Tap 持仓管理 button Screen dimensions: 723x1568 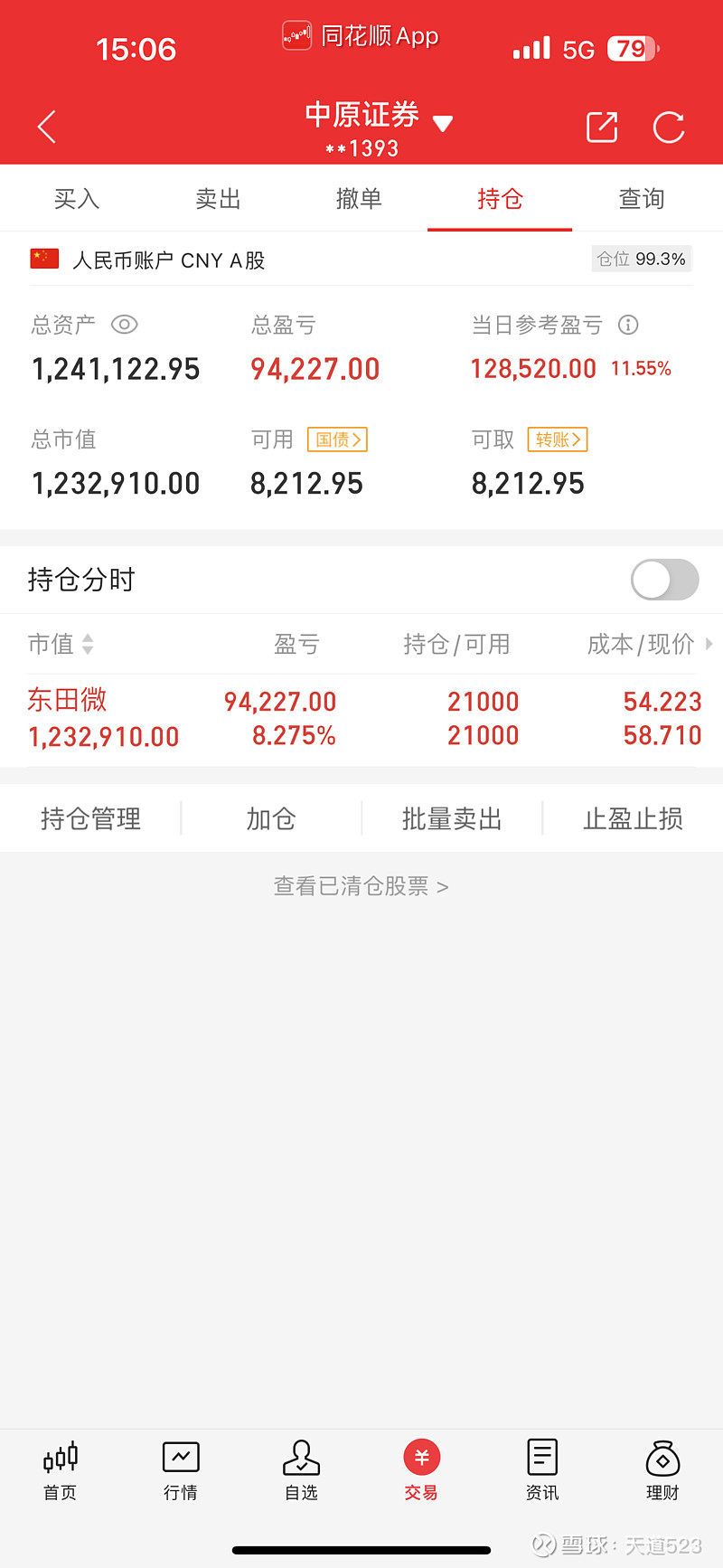(x=90, y=818)
